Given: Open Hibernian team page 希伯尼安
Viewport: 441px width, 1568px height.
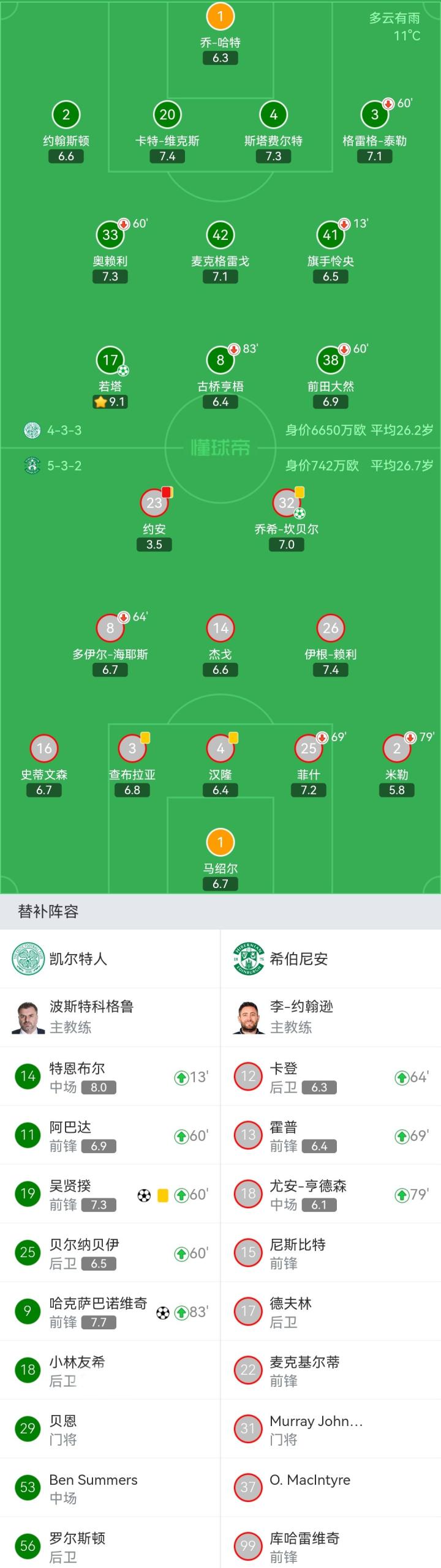Looking at the screenshot, I should tap(298, 959).
